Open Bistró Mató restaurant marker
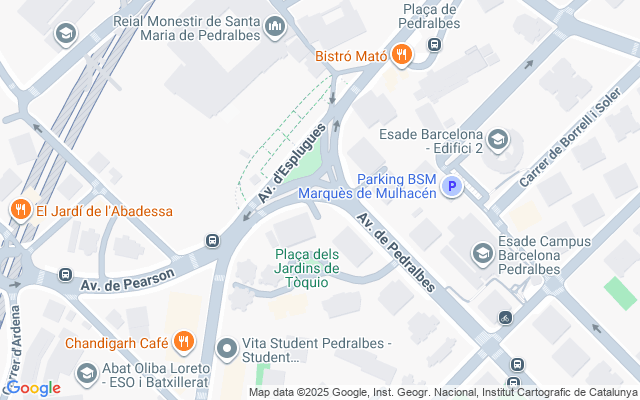 pos(401,56)
